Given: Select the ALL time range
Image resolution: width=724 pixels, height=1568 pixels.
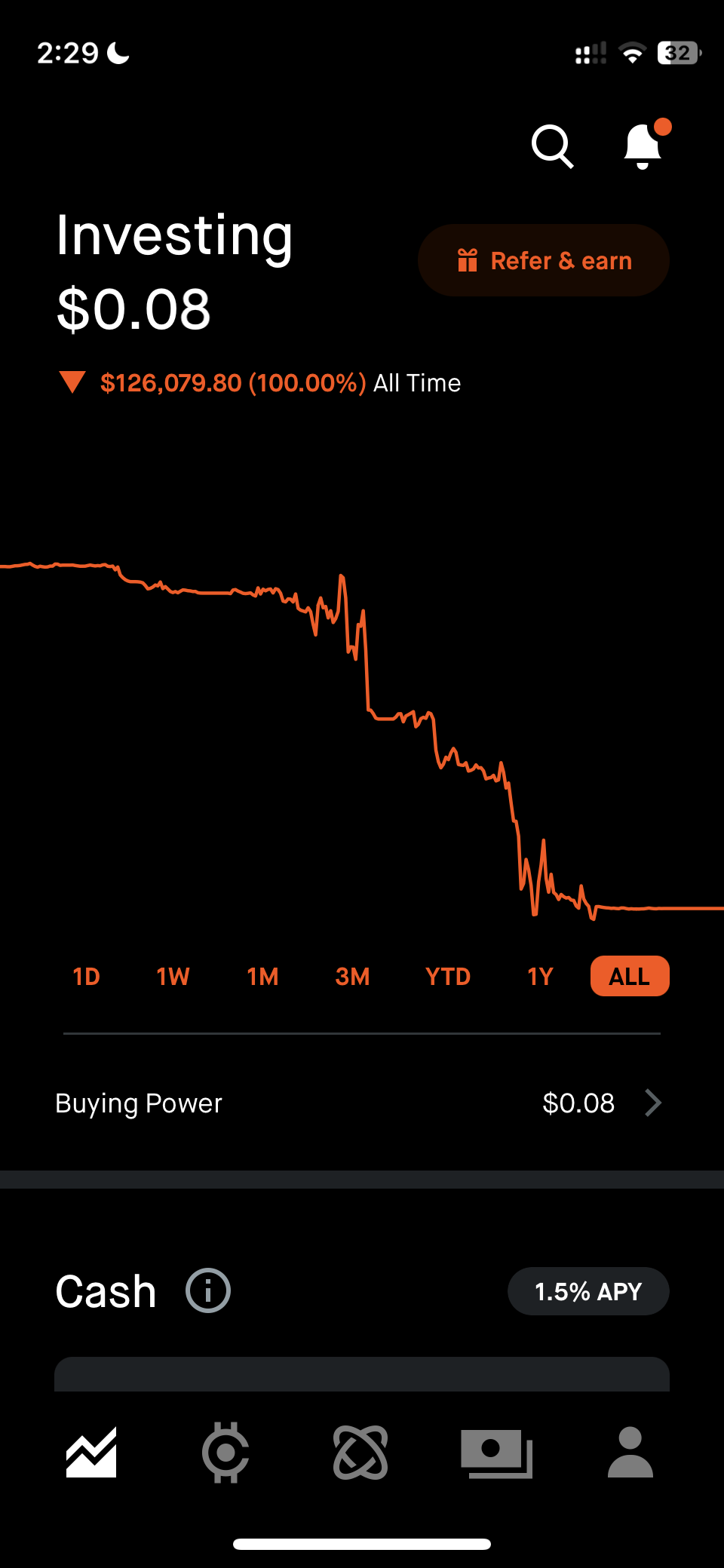Looking at the screenshot, I should click(x=630, y=977).
